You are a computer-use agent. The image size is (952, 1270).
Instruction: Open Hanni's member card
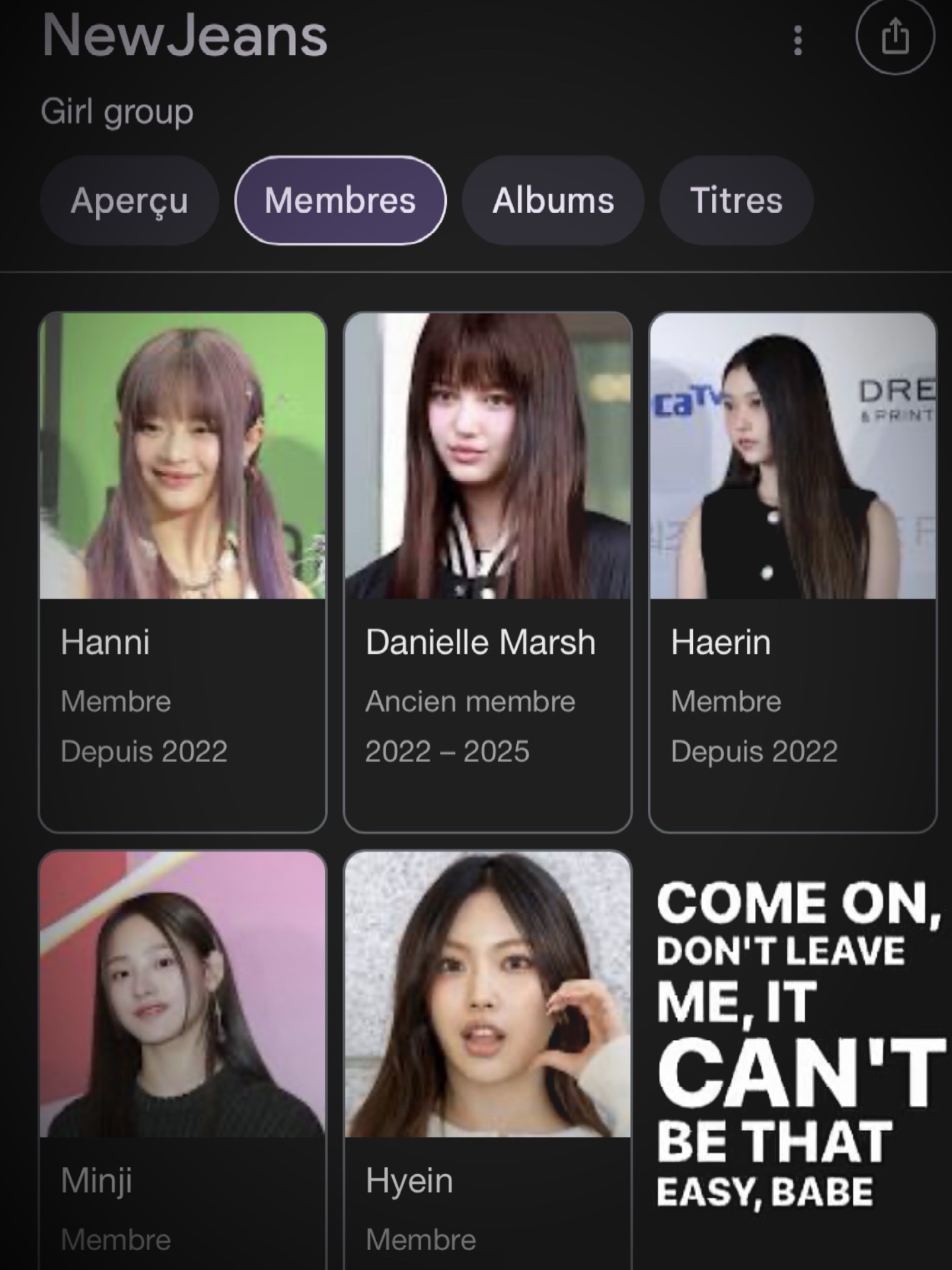click(x=182, y=571)
